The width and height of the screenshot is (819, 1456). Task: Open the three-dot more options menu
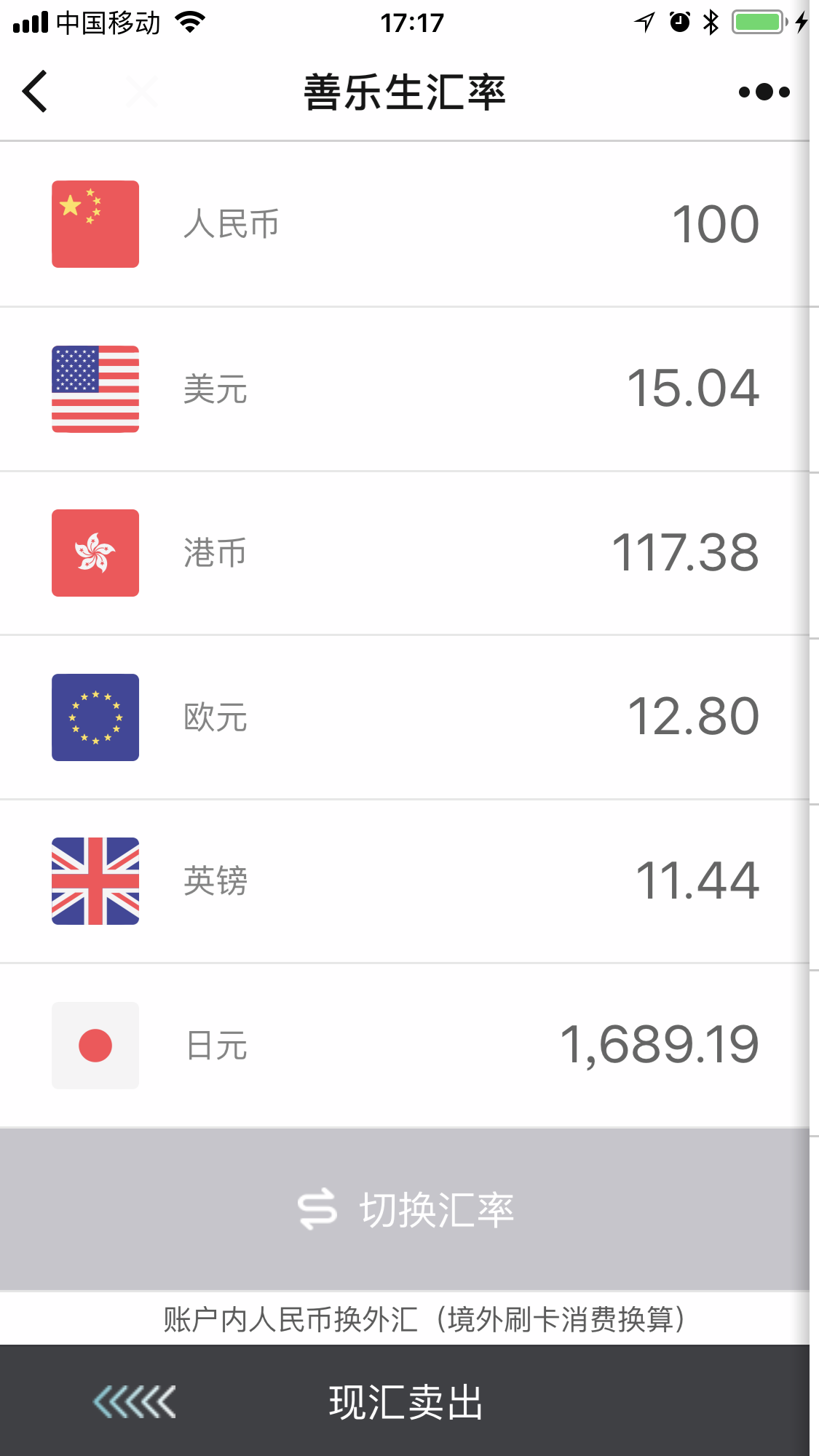click(764, 92)
